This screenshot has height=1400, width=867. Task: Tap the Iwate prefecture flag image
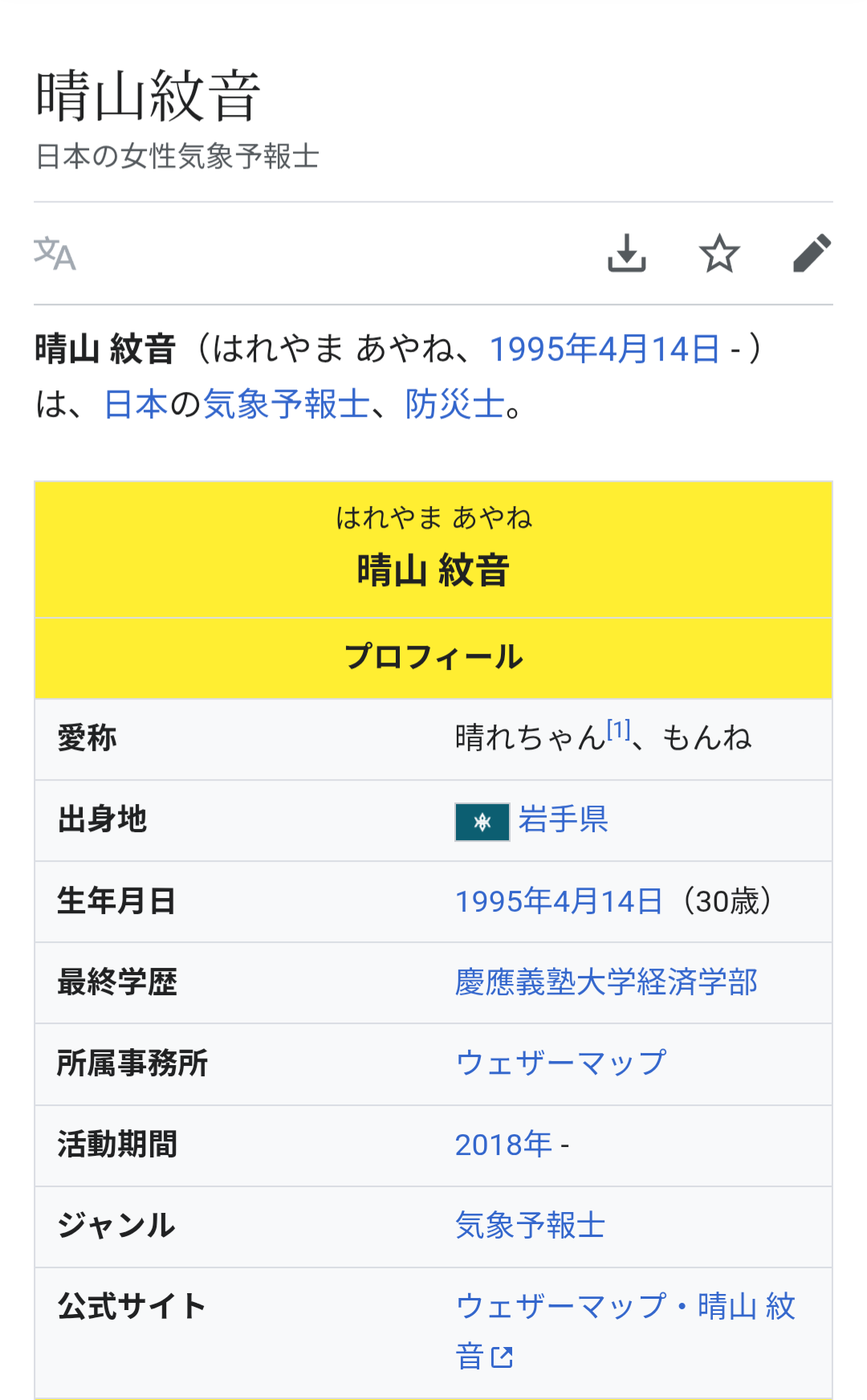coord(482,822)
